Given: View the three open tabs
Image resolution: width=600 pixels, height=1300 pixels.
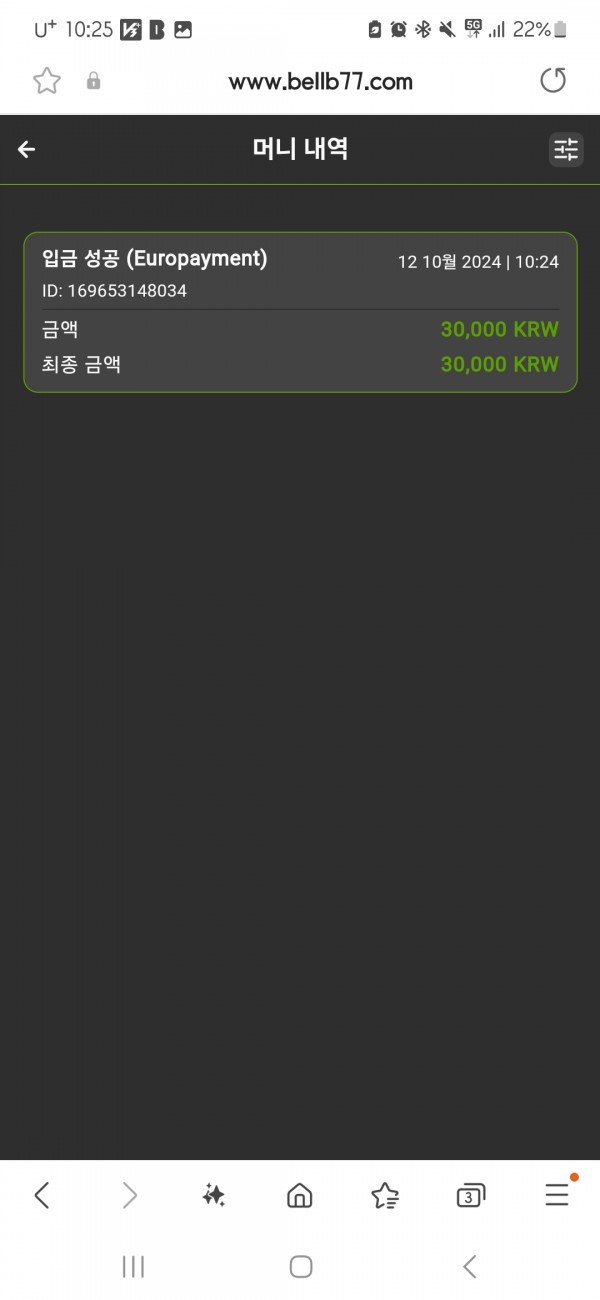Looking at the screenshot, I should pyautogui.click(x=470, y=1195).
